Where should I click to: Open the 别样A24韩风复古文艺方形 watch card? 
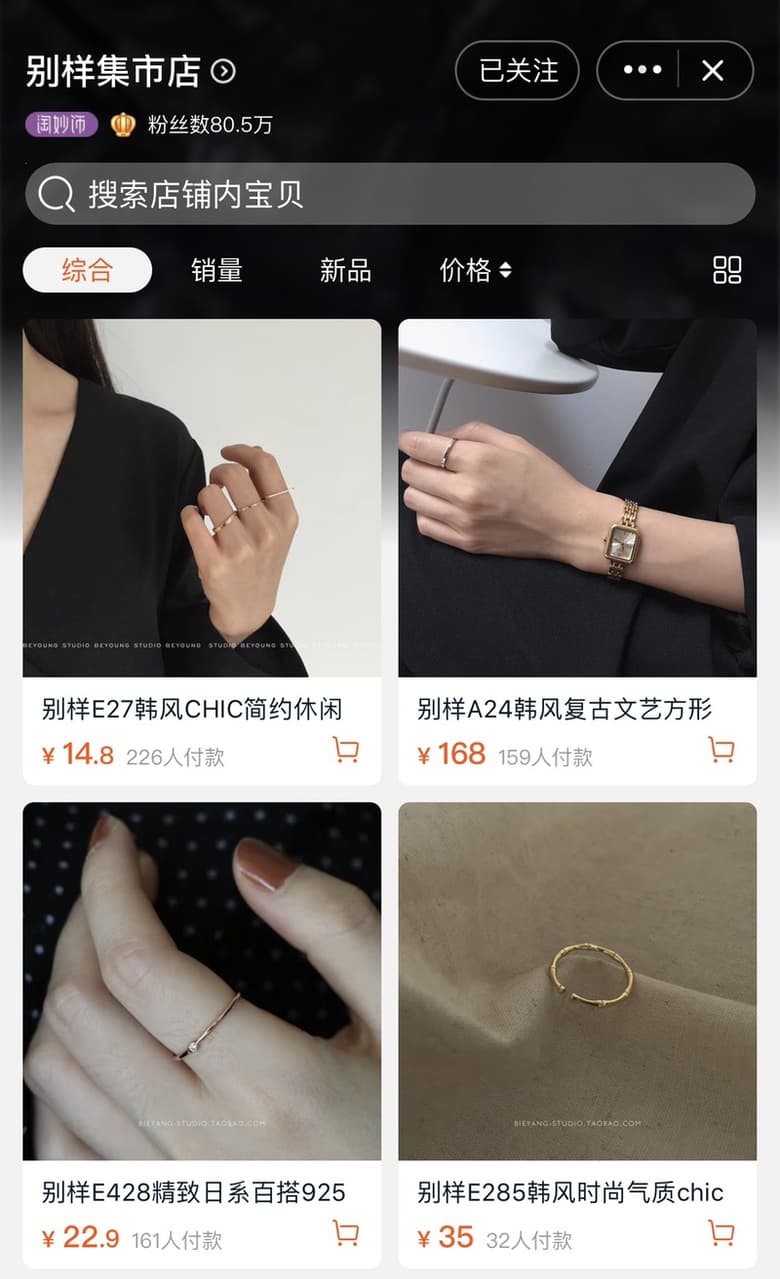pyautogui.click(x=577, y=552)
